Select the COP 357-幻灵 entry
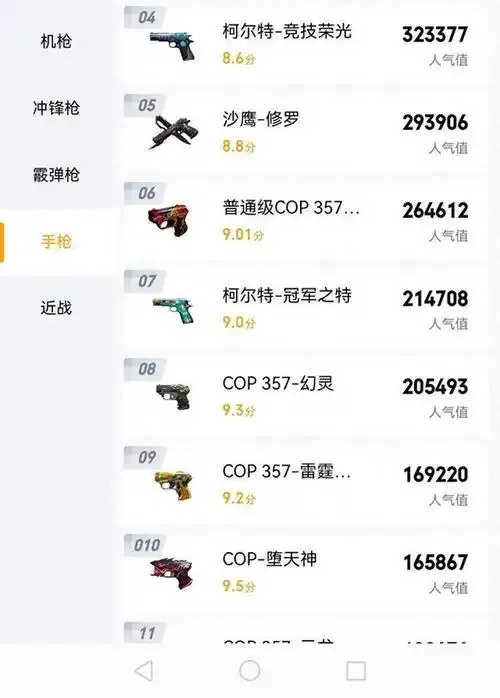Viewport: 500px width, 698px height. coord(305,395)
